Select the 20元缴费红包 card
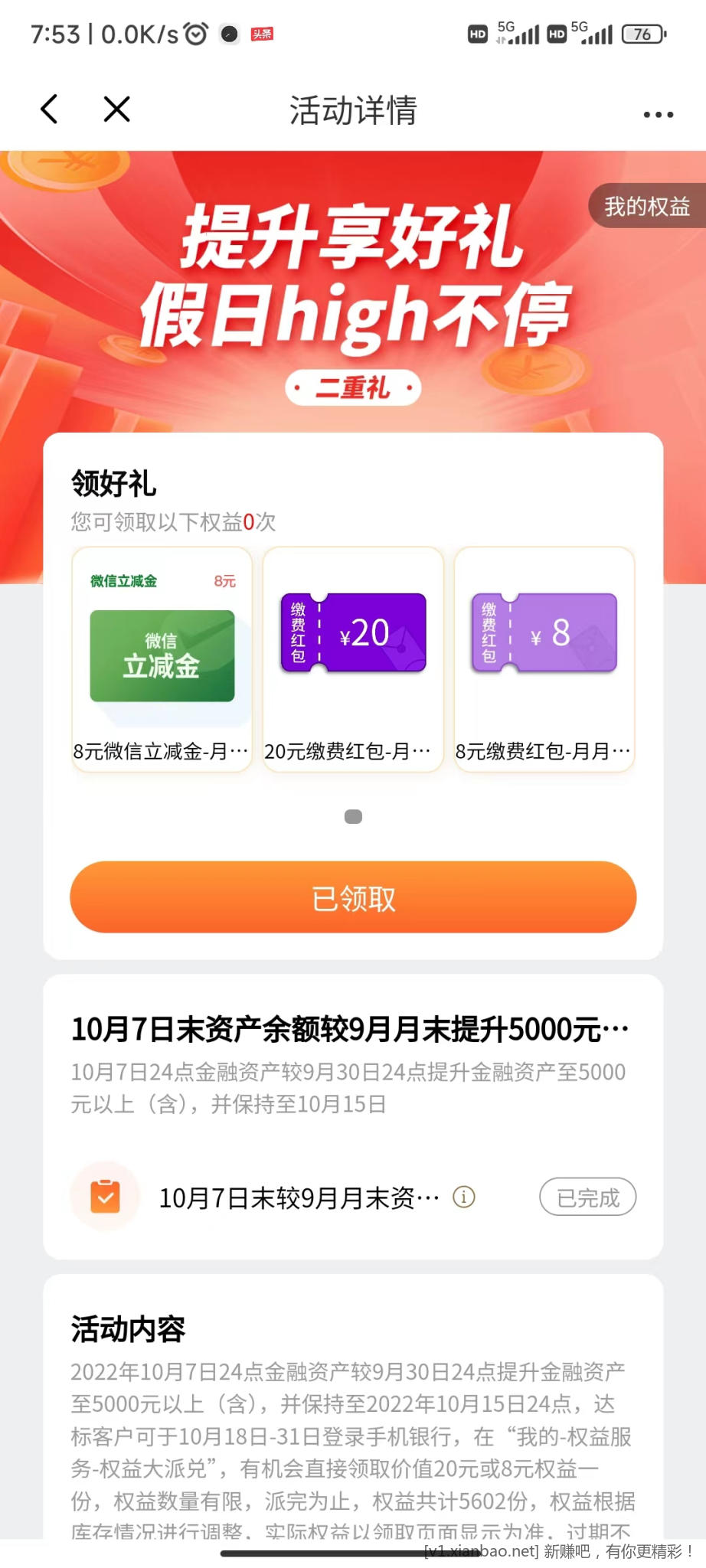This screenshot has height=1568, width=706. point(353,659)
